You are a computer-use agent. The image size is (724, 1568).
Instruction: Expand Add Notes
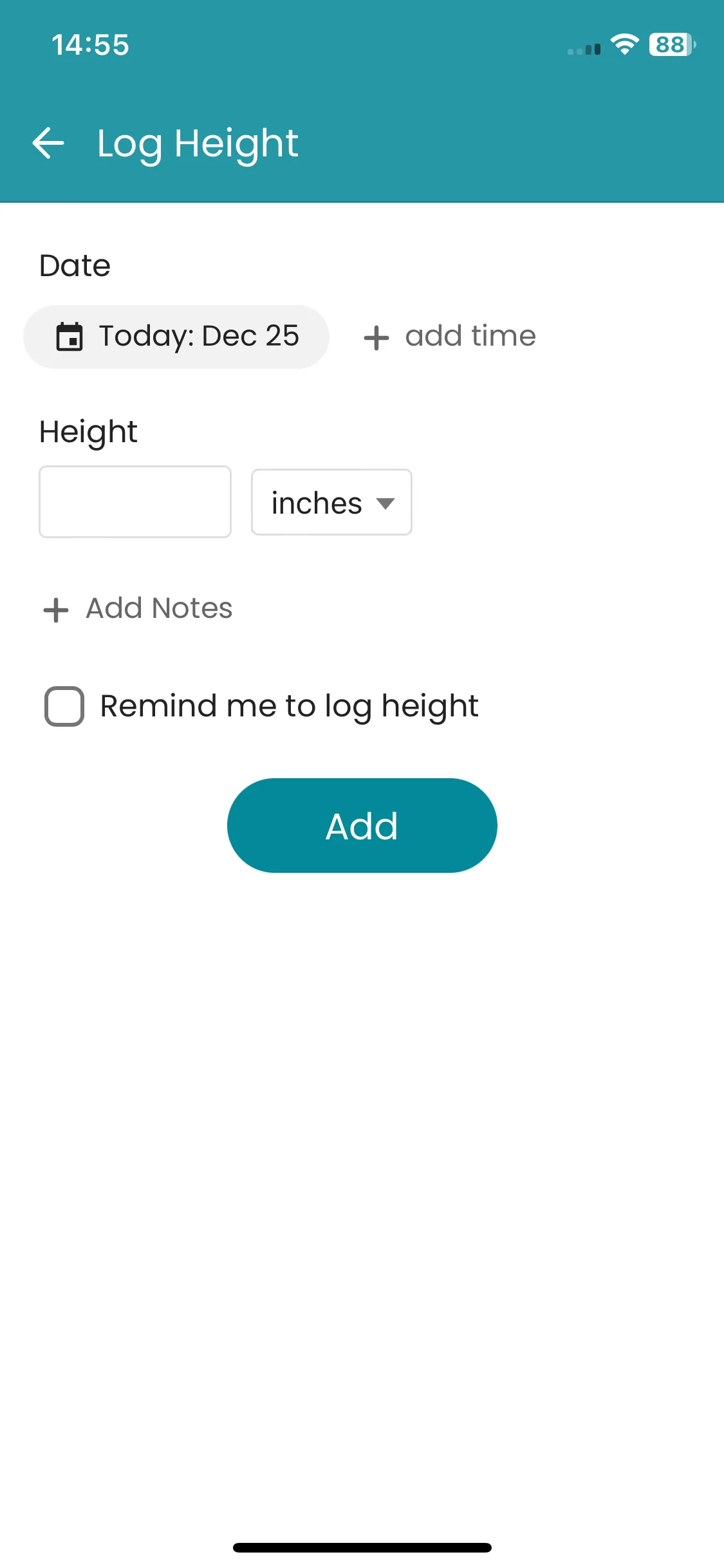click(138, 608)
